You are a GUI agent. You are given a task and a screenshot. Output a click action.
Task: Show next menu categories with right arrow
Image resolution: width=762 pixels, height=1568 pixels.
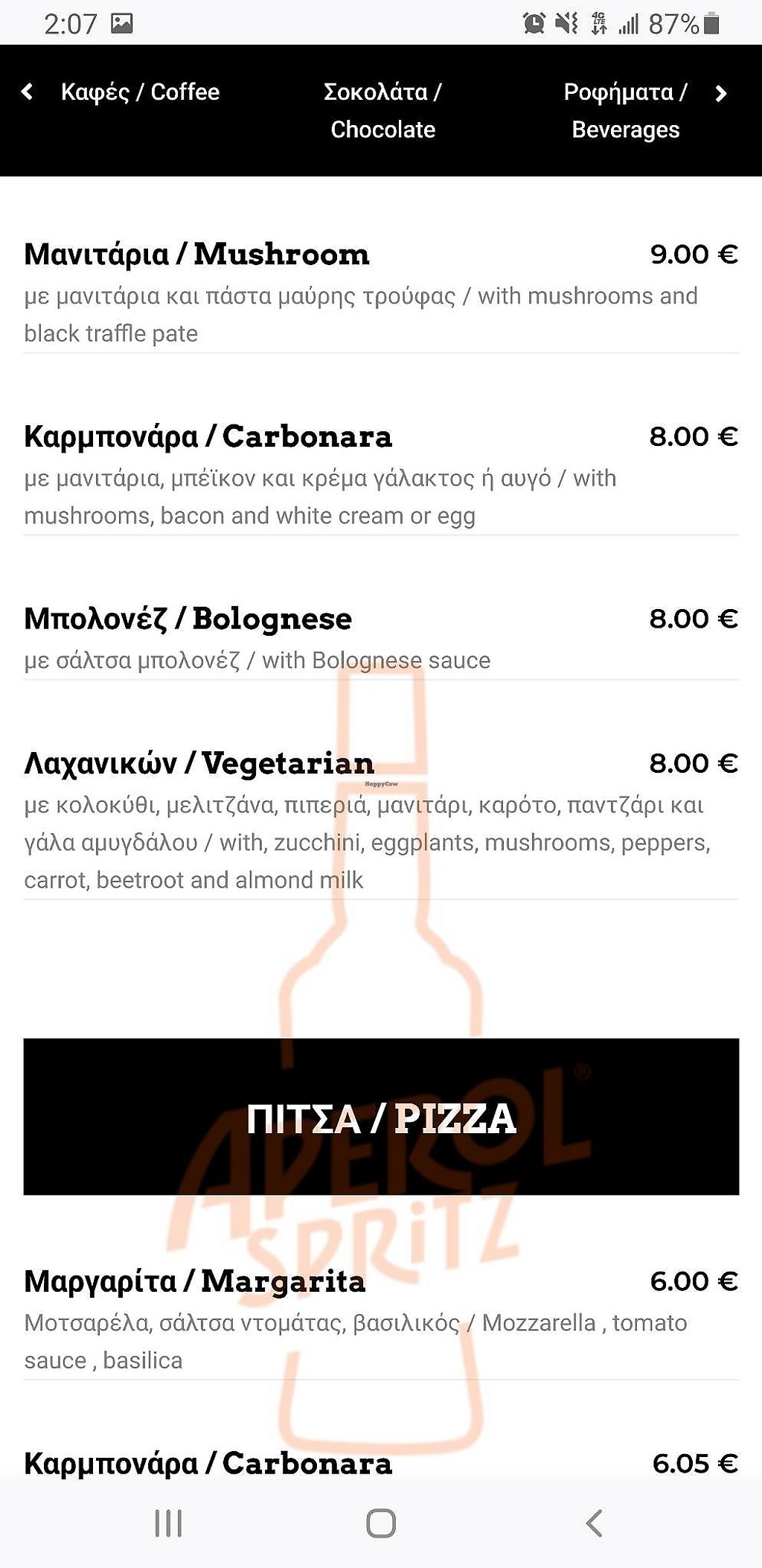coord(720,93)
